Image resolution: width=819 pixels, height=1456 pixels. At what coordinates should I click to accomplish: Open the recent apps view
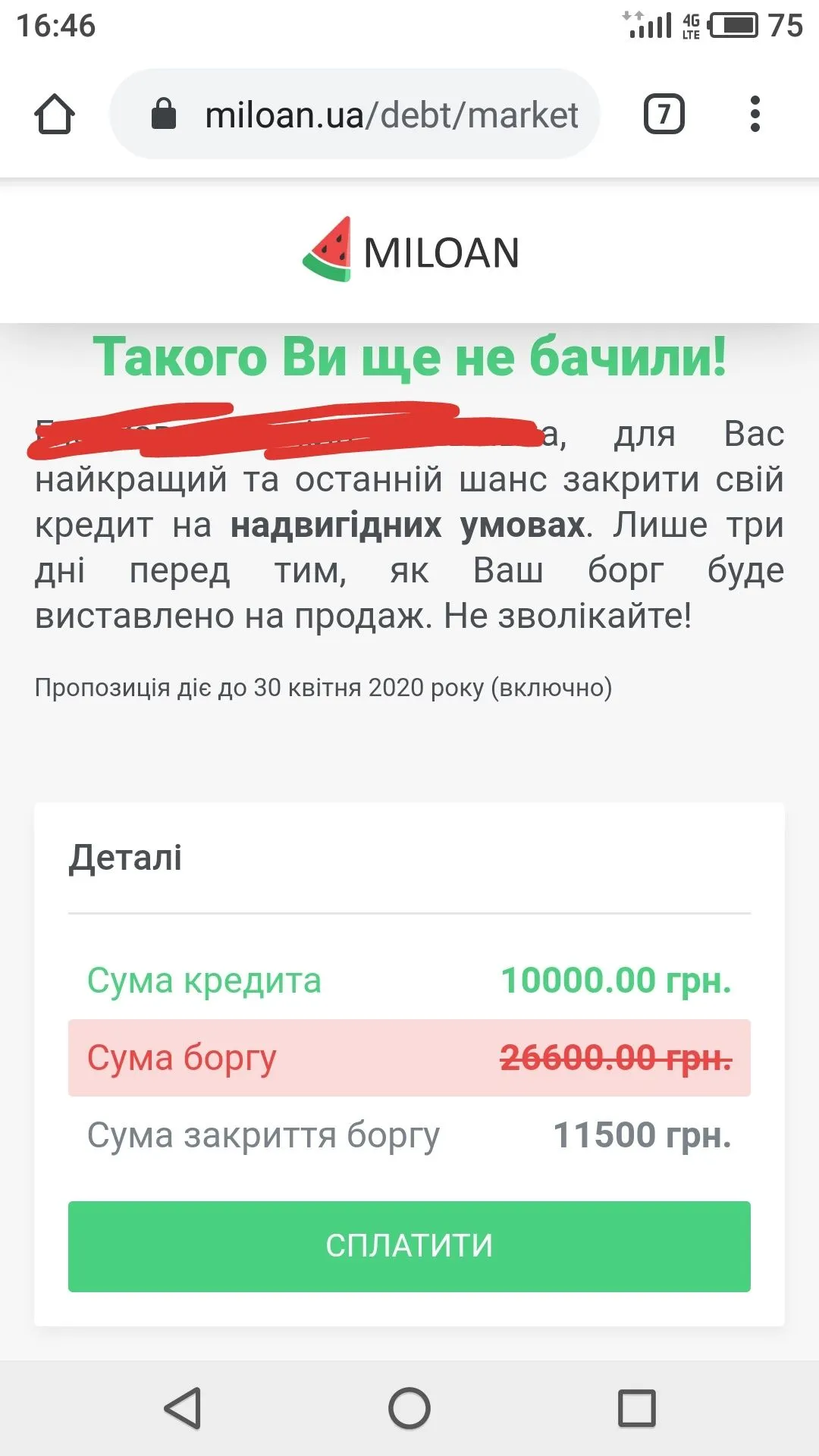click(x=636, y=1408)
